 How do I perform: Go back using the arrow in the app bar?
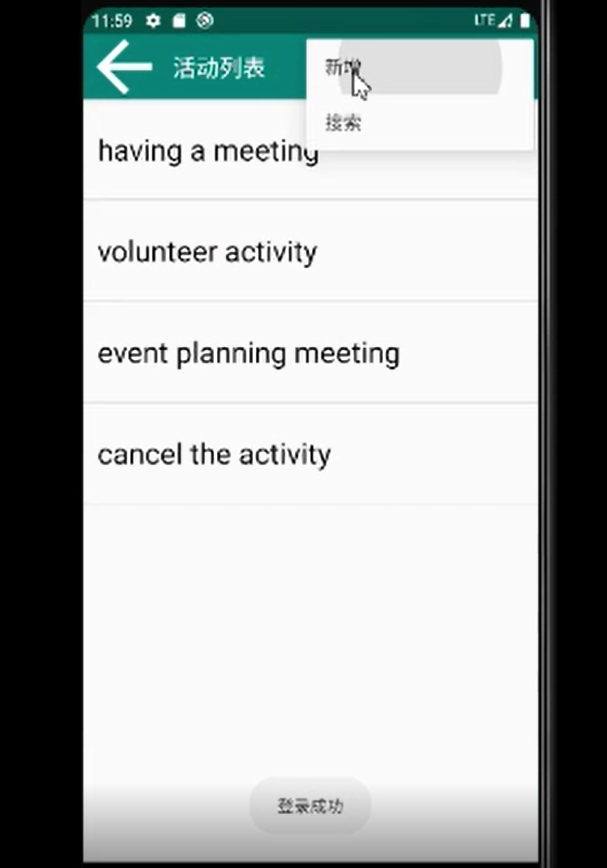pos(124,67)
